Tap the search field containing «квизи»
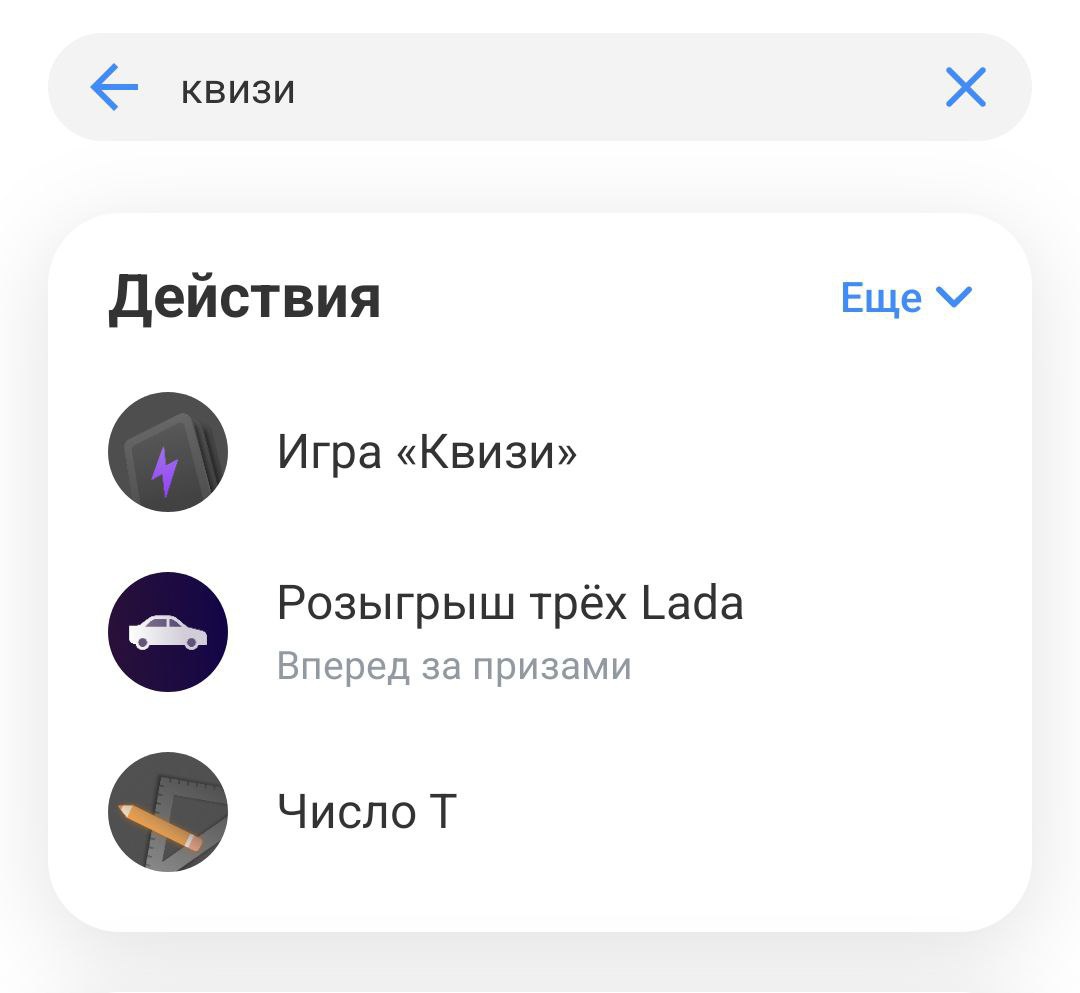The image size is (1080, 993). pyautogui.click(x=540, y=88)
